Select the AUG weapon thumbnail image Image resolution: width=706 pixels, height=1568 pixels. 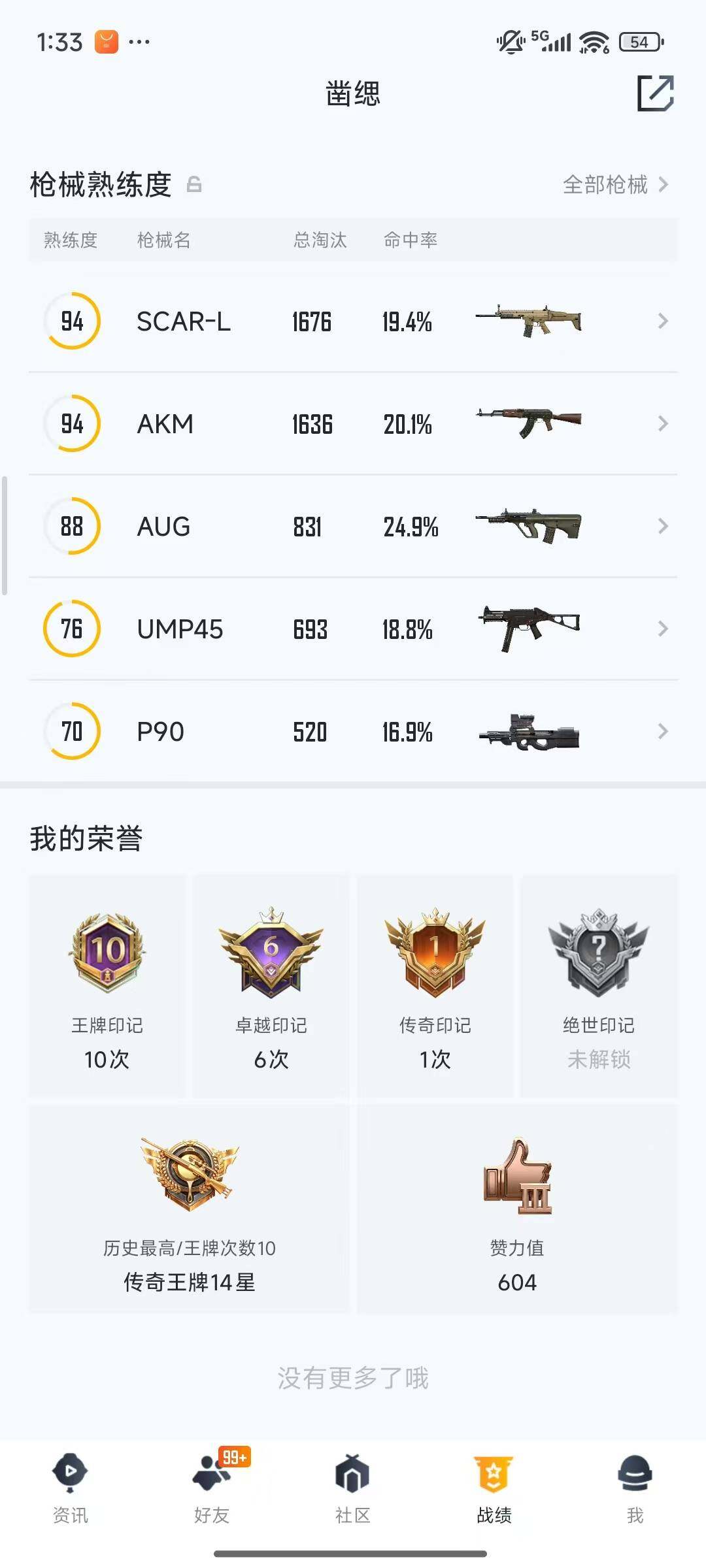point(528,526)
